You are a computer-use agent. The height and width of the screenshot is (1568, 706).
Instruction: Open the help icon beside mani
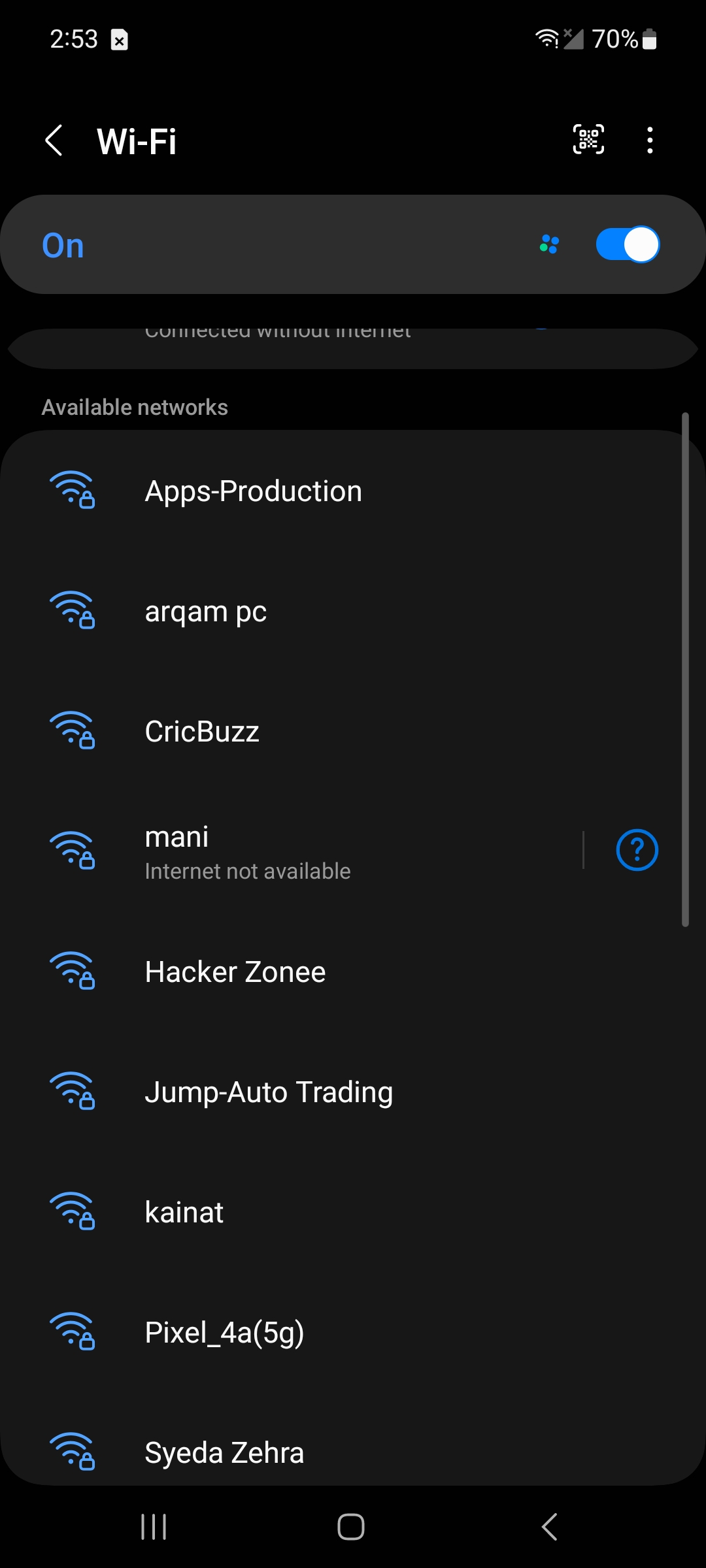637,850
